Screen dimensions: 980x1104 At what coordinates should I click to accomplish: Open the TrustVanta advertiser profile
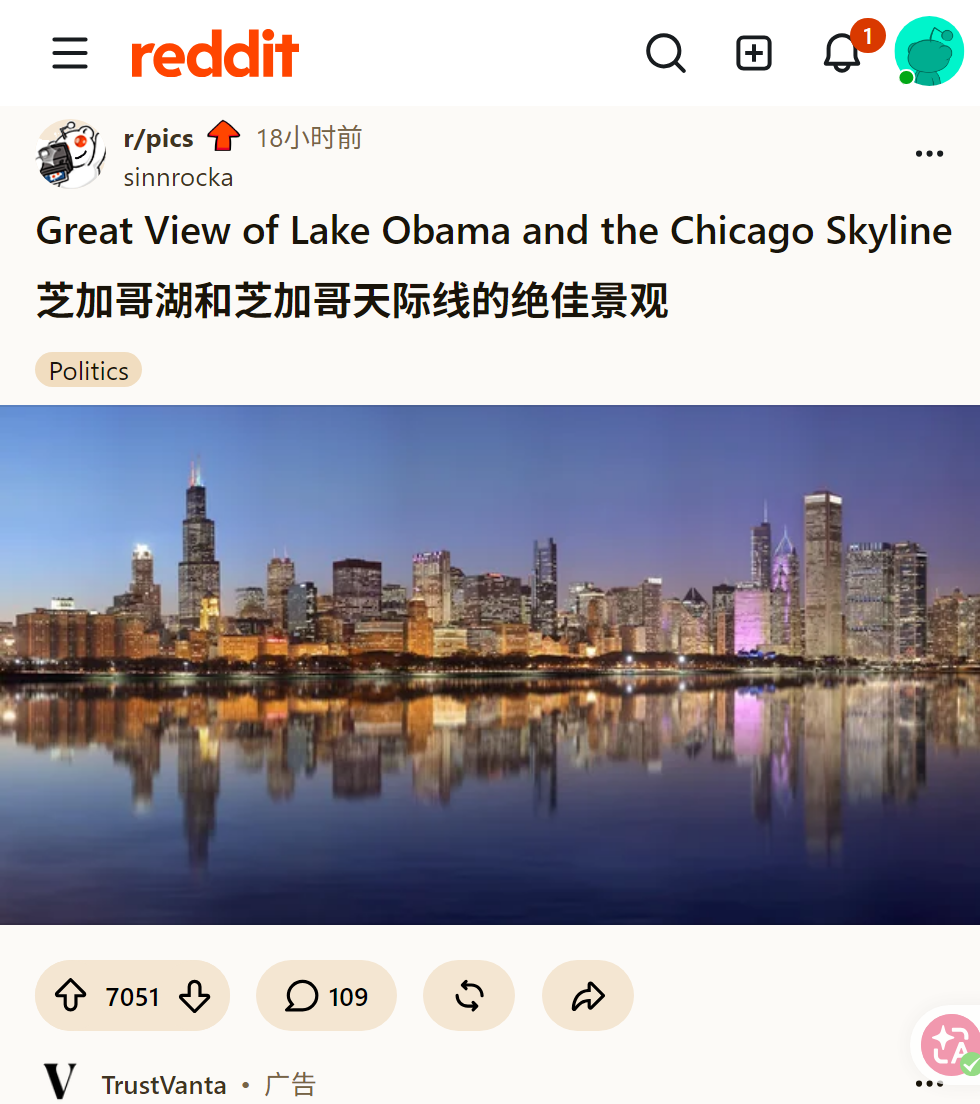pyautogui.click(x=163, y=1084)
